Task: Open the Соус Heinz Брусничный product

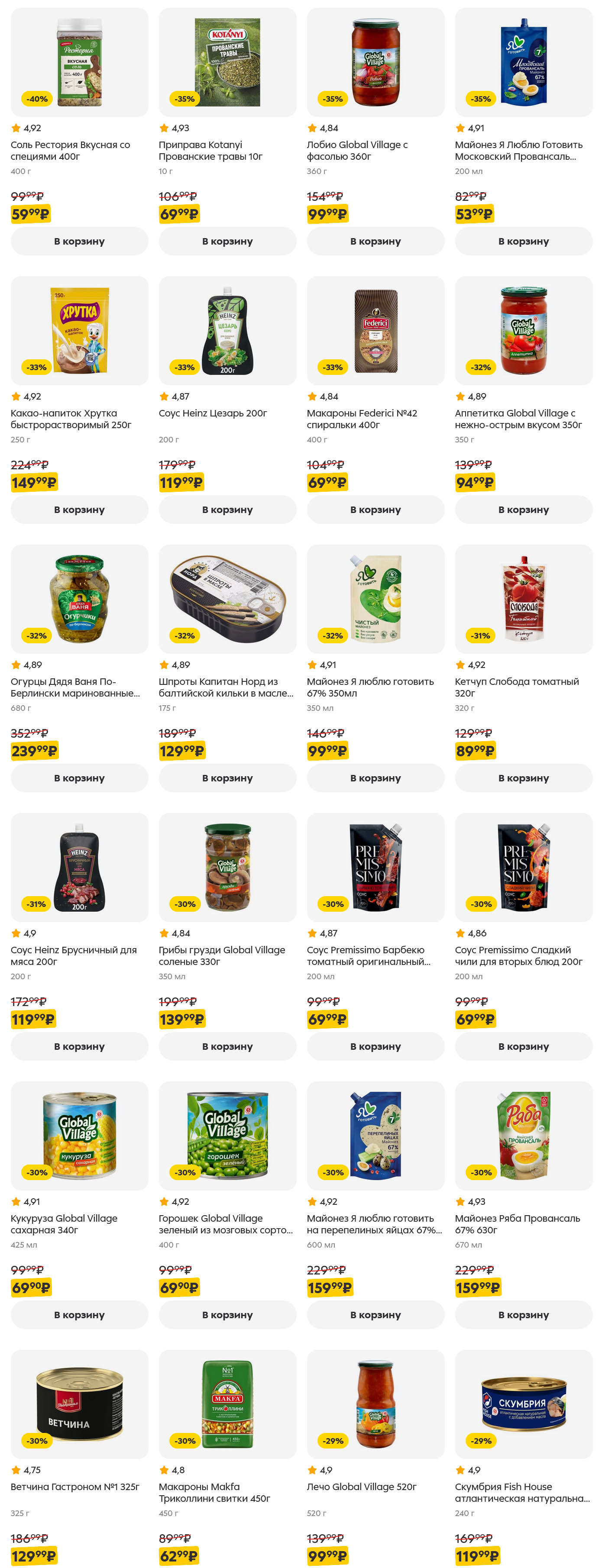Action: 79,868
